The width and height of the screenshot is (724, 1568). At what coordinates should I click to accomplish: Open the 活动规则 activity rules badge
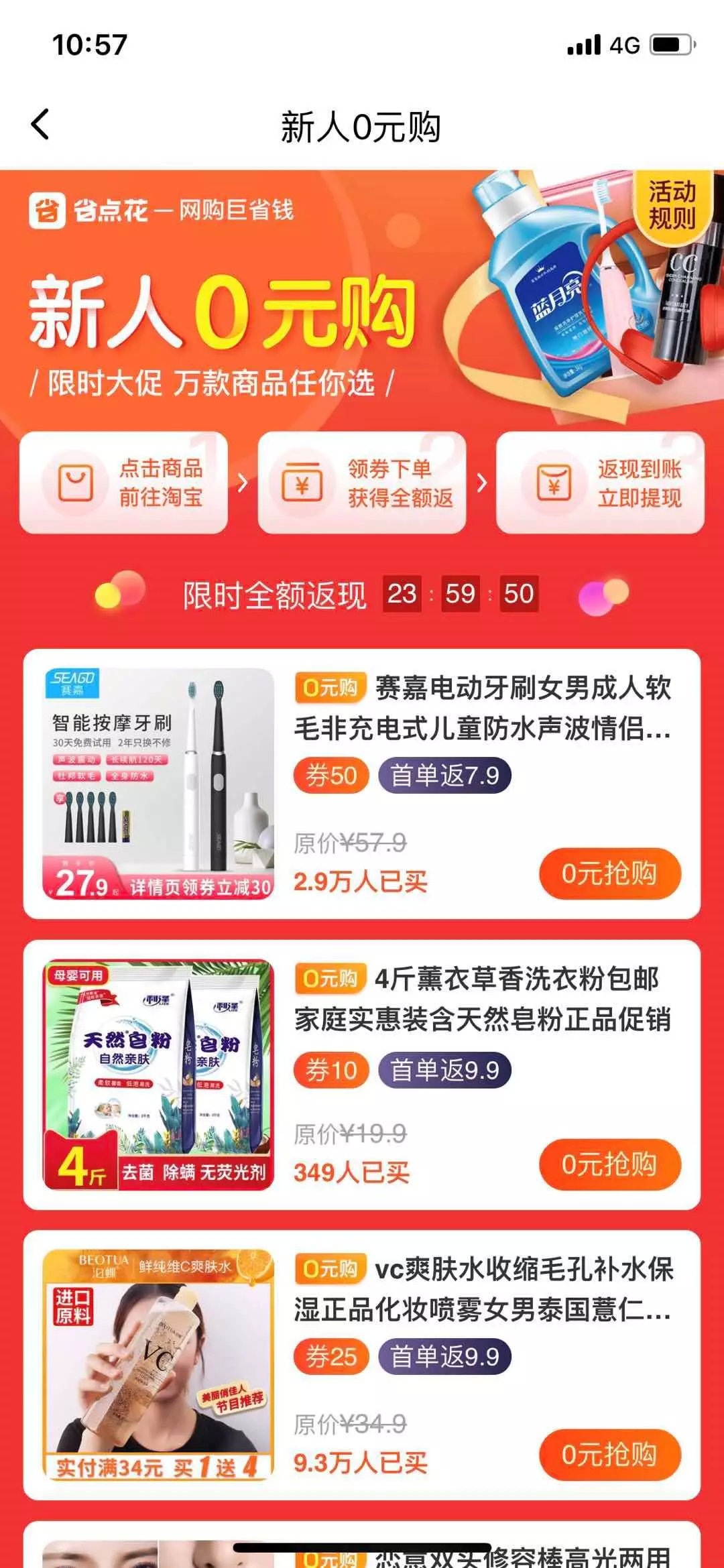pyautogui.click(x=672, y=205)
